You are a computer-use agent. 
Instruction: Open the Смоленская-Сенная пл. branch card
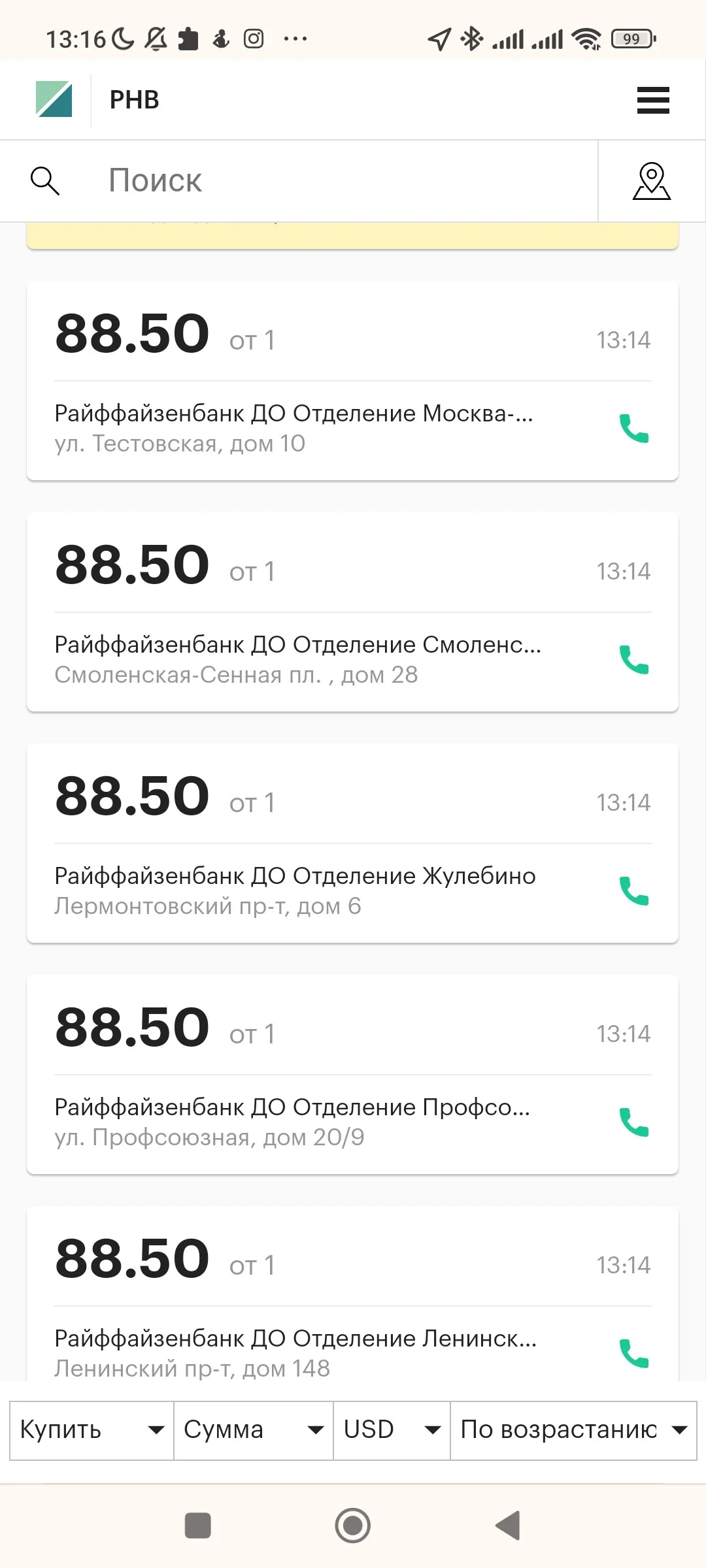352,612
